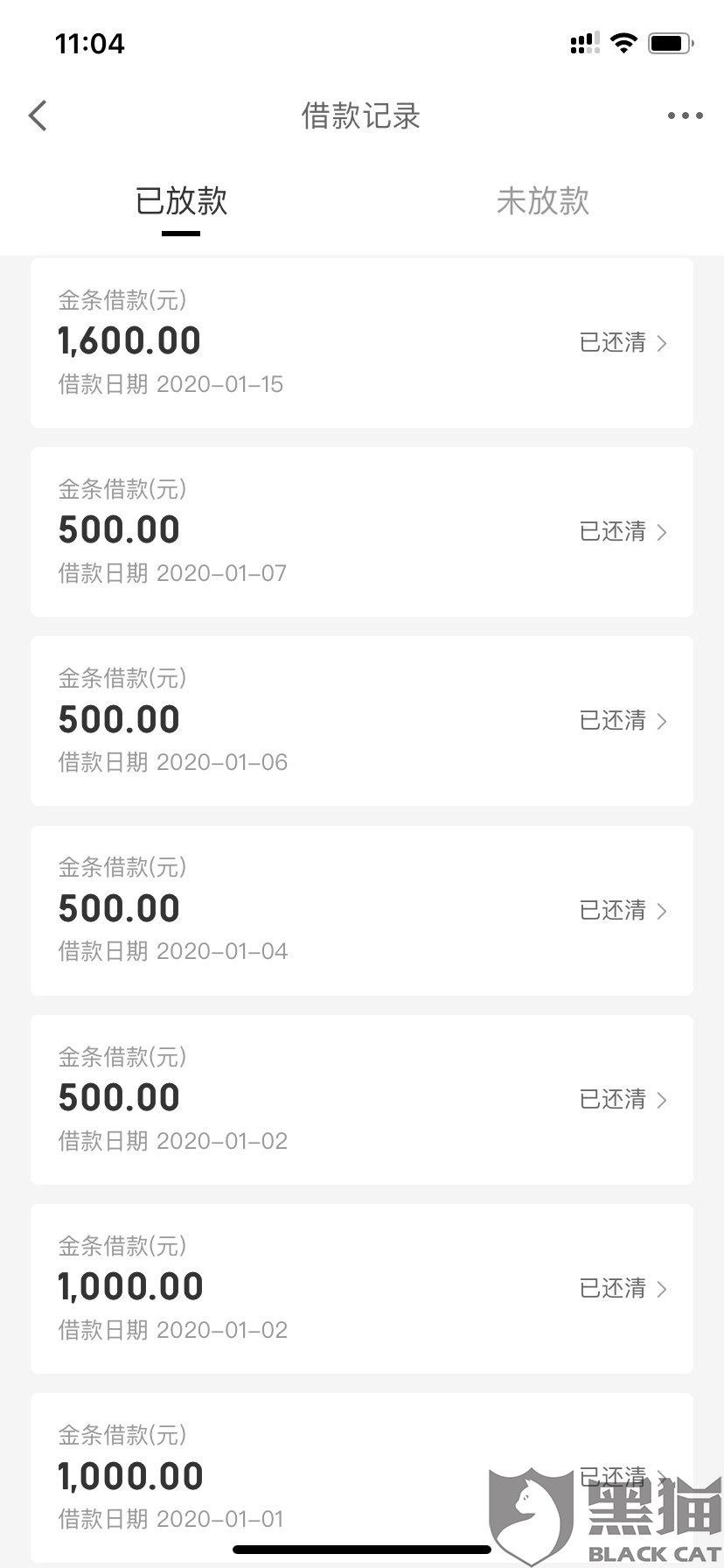724x1568 pixels.
Task: View the 500.00 loan from 2020-01-07
Action: click(x=362, y=531)
